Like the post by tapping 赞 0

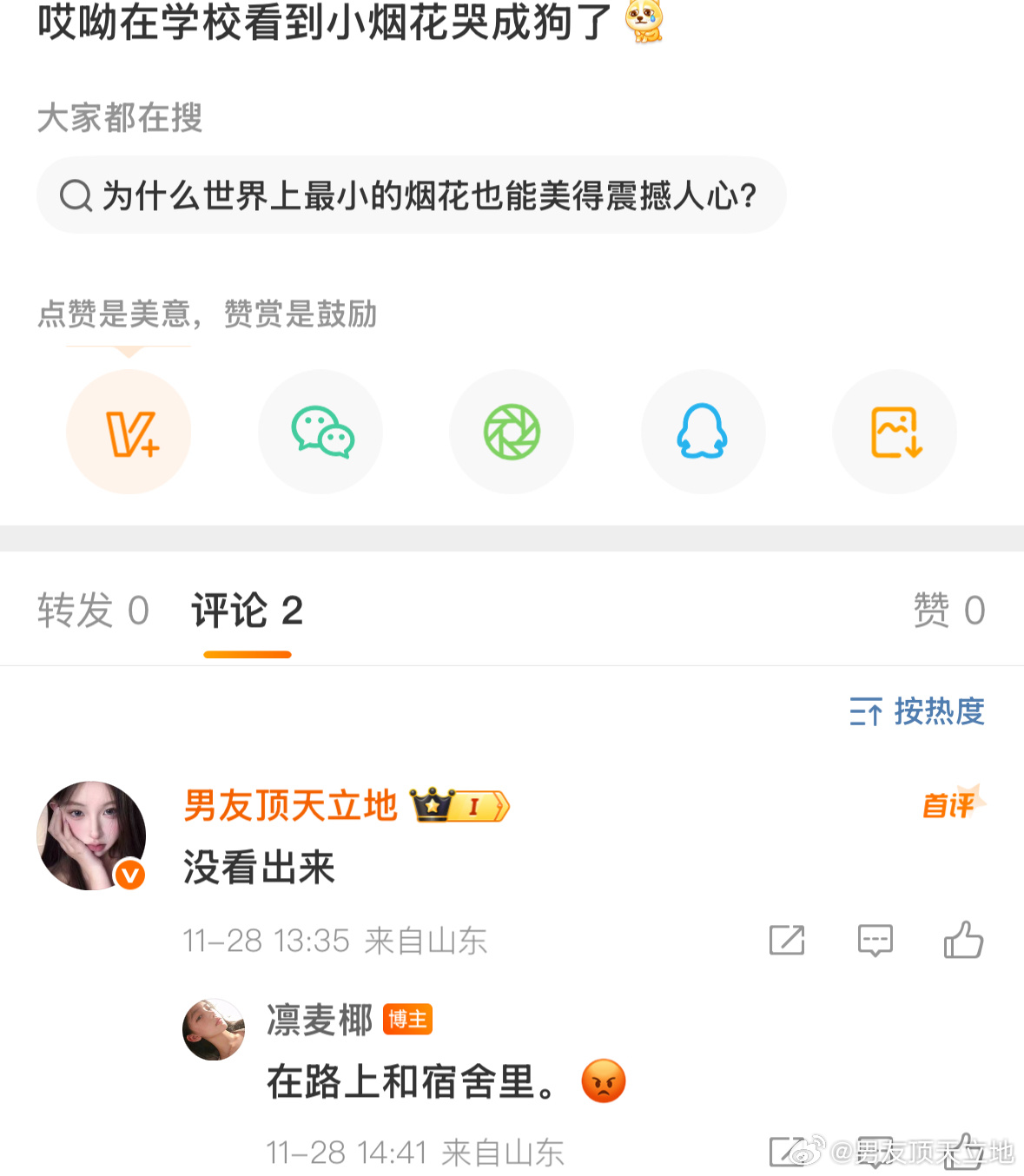pos(951,611)
